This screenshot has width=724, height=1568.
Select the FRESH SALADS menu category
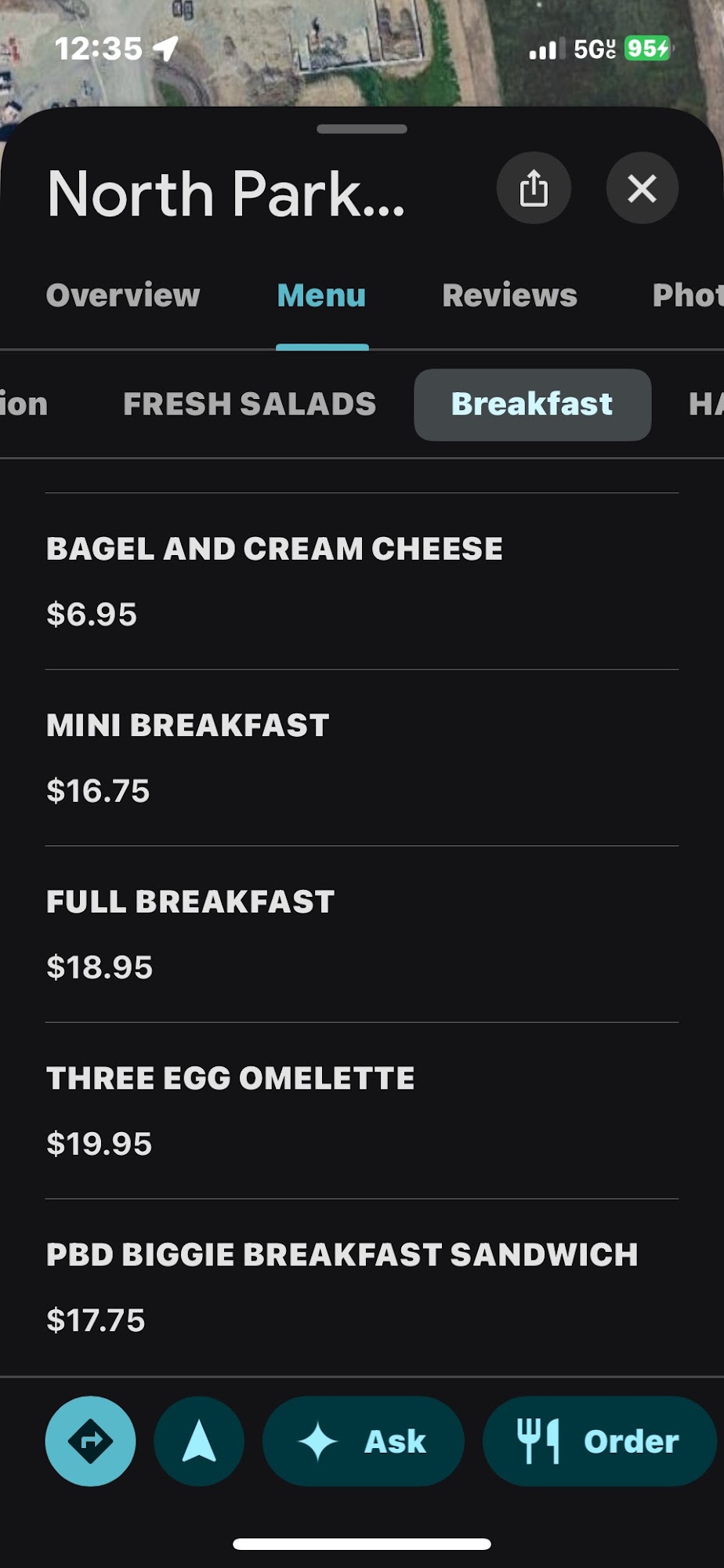pos(249,405)
